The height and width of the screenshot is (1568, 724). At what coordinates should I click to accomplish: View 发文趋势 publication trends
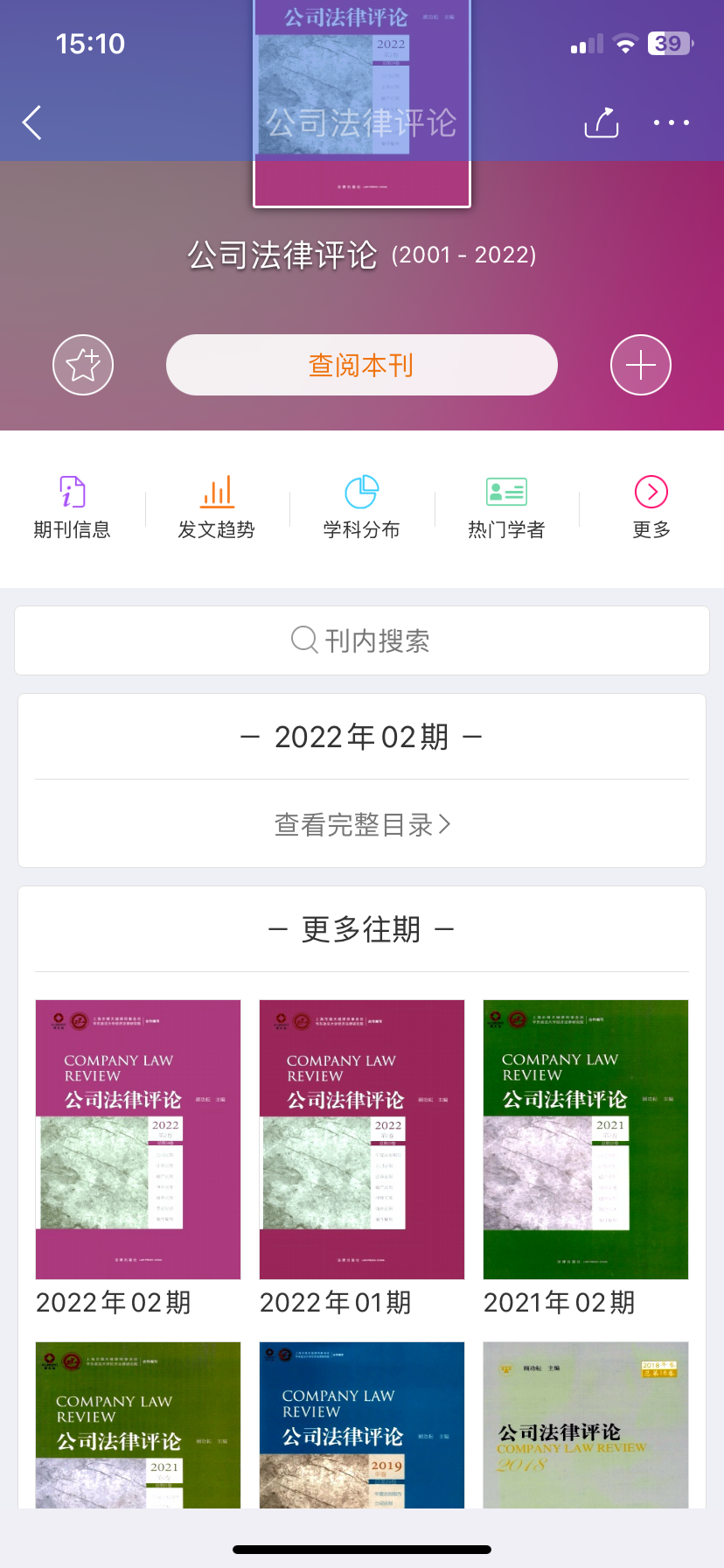(x=217, y=507)
